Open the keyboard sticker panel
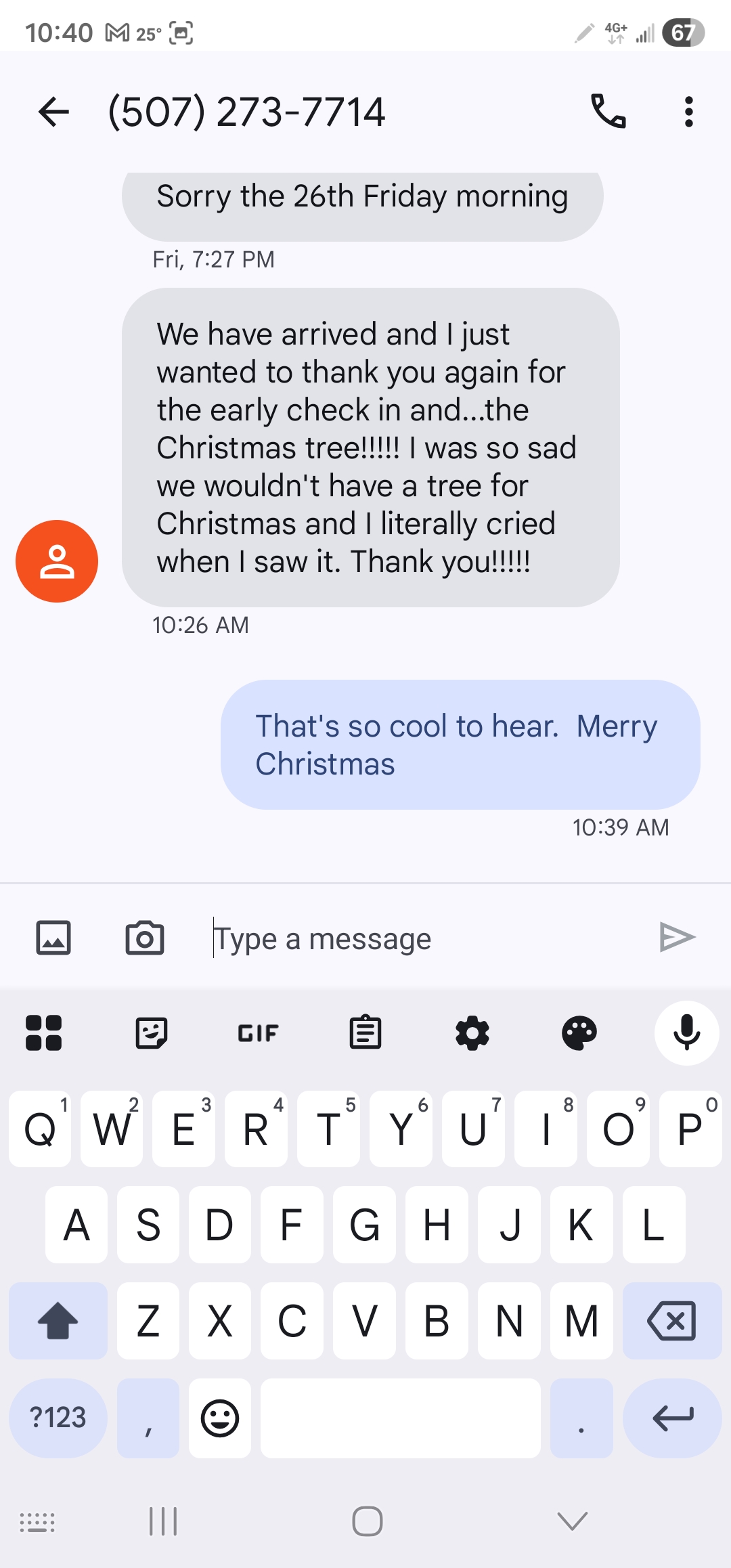This screenshot has width=731, height=1568. click(151, 1033)
